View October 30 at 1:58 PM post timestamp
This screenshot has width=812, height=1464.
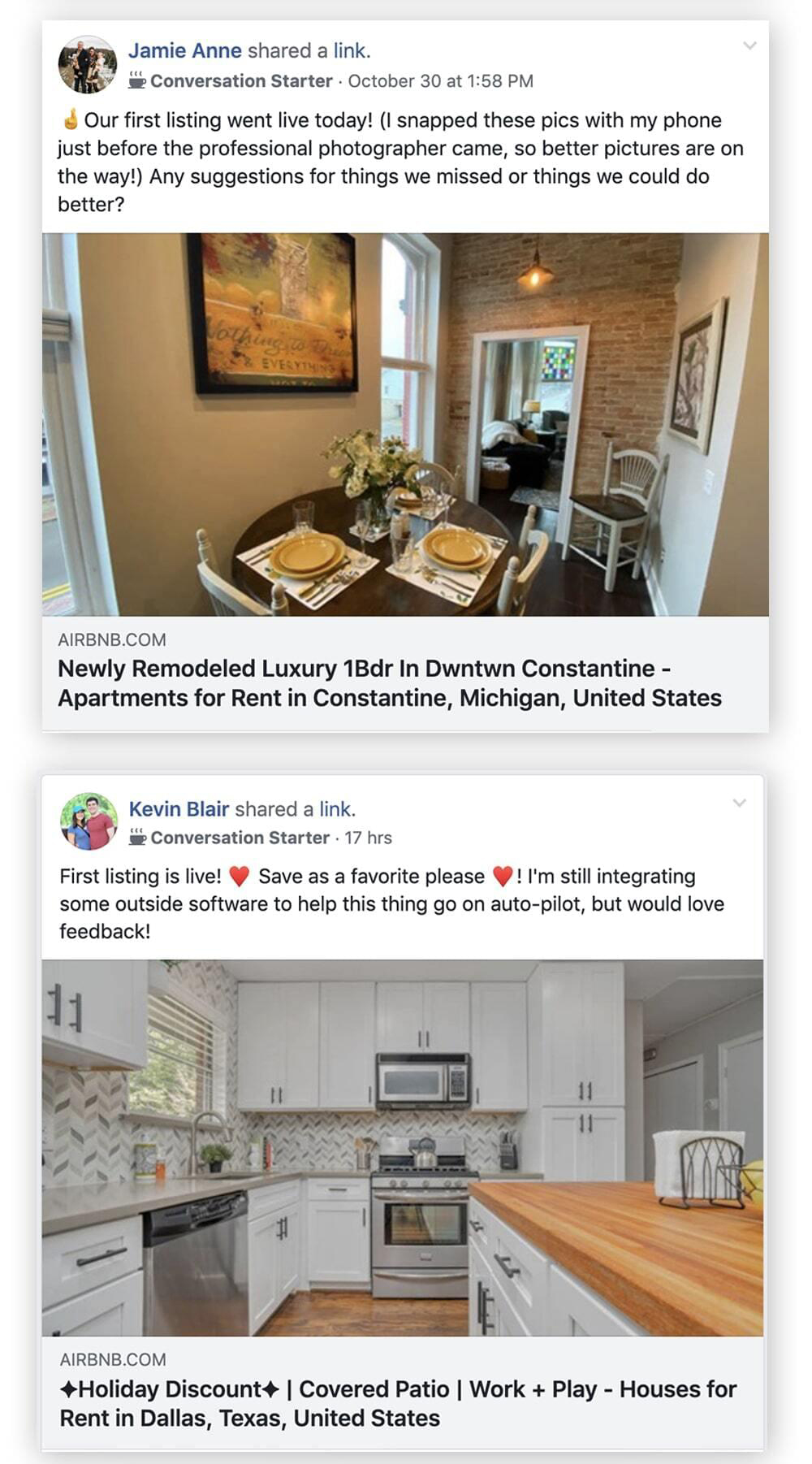(x=440, y=81)
